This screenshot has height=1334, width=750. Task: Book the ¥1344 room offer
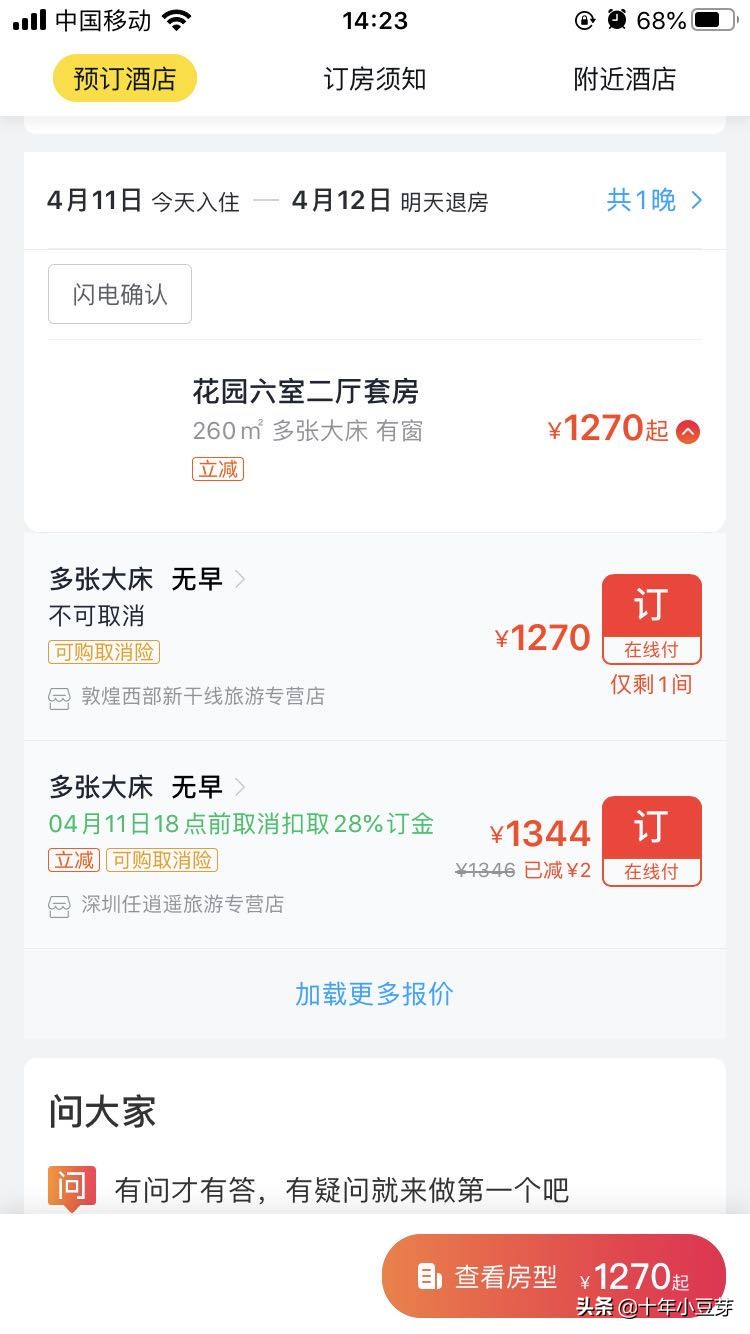coord(651,841)
